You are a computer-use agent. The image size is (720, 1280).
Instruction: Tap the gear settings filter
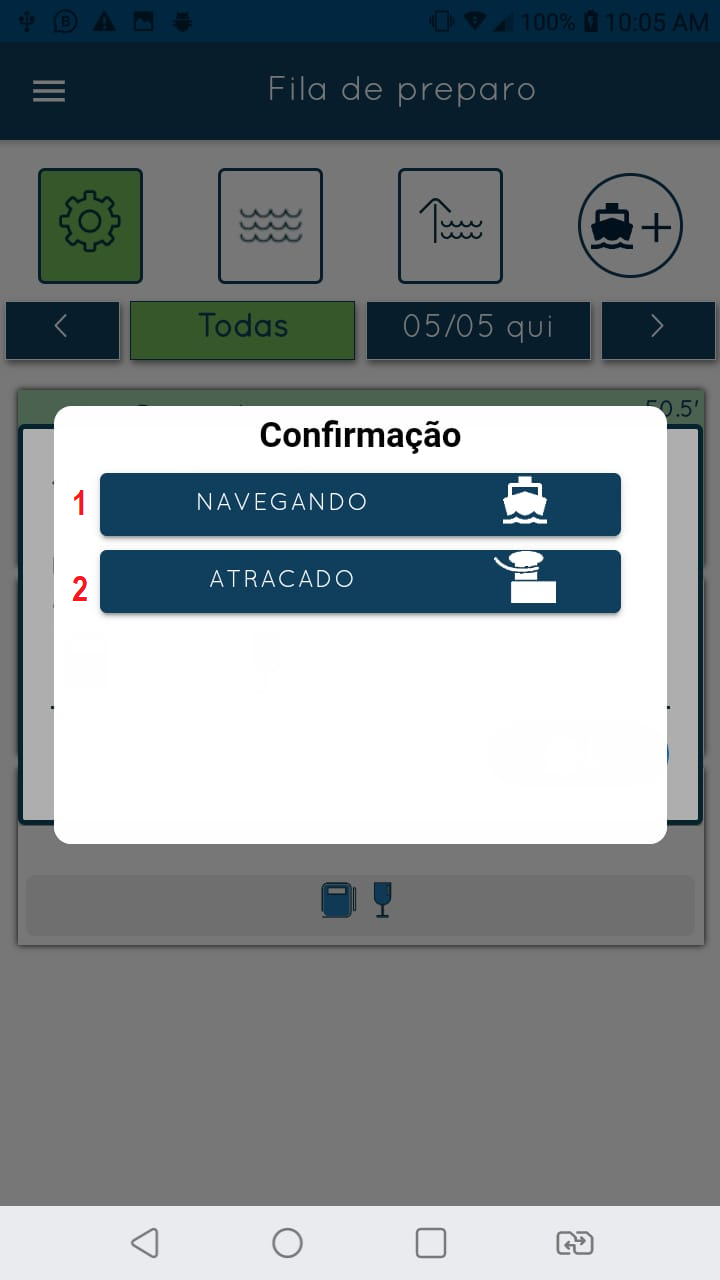tap(90, 225)
